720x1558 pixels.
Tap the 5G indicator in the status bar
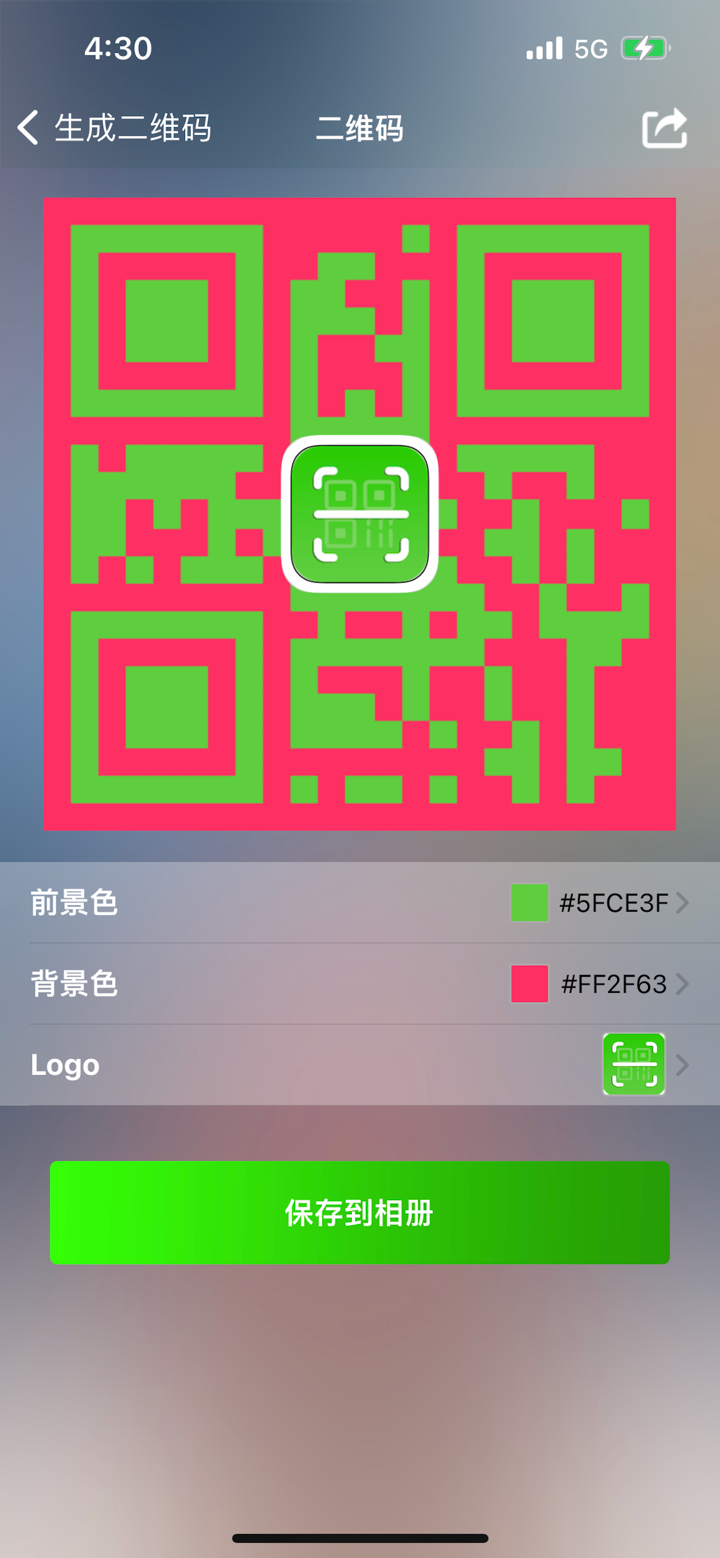pyautogui.click(x=592, y=47)
